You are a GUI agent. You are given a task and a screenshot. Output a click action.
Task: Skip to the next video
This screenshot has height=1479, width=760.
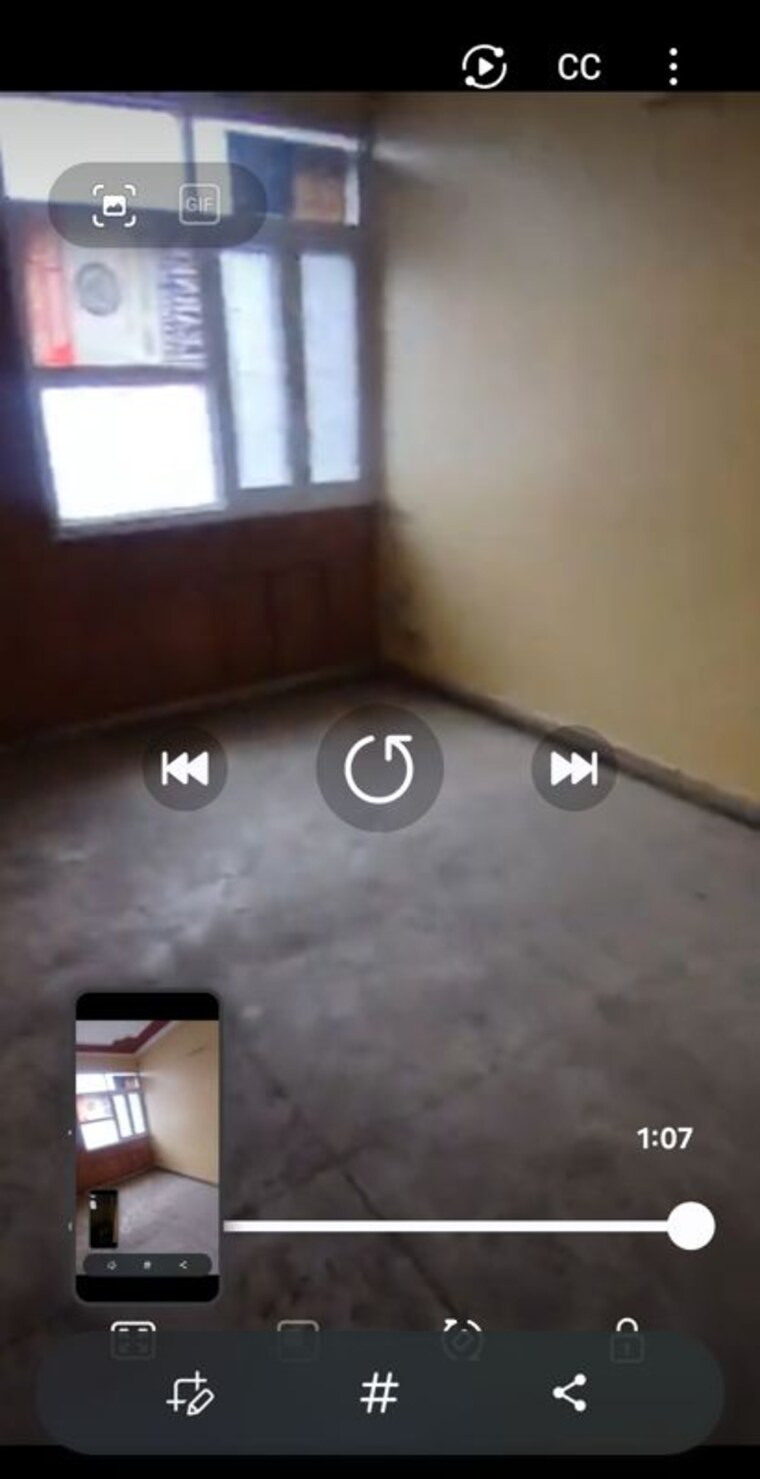573,768
